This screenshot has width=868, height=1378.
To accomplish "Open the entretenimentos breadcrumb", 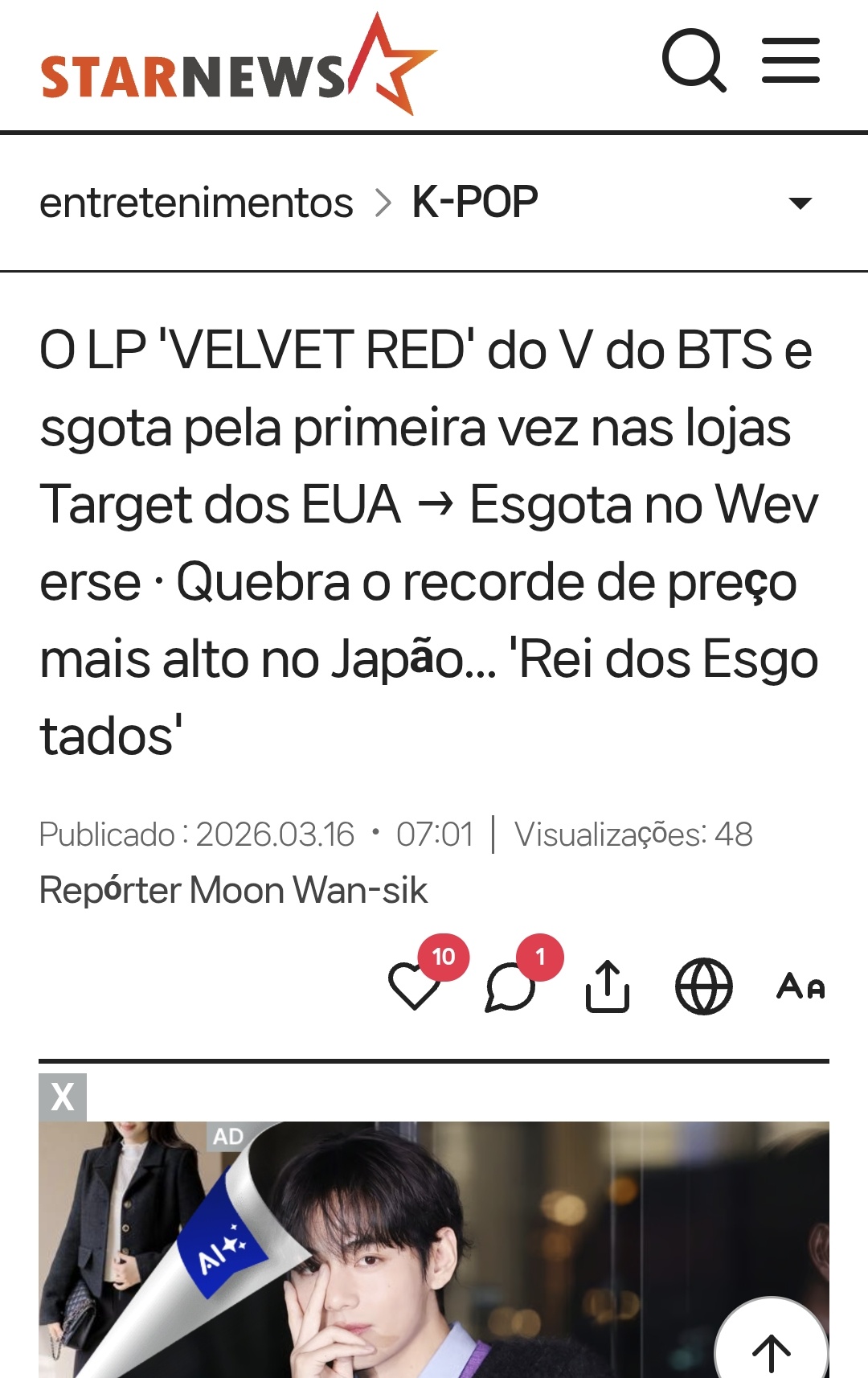I will click(196, 203).
